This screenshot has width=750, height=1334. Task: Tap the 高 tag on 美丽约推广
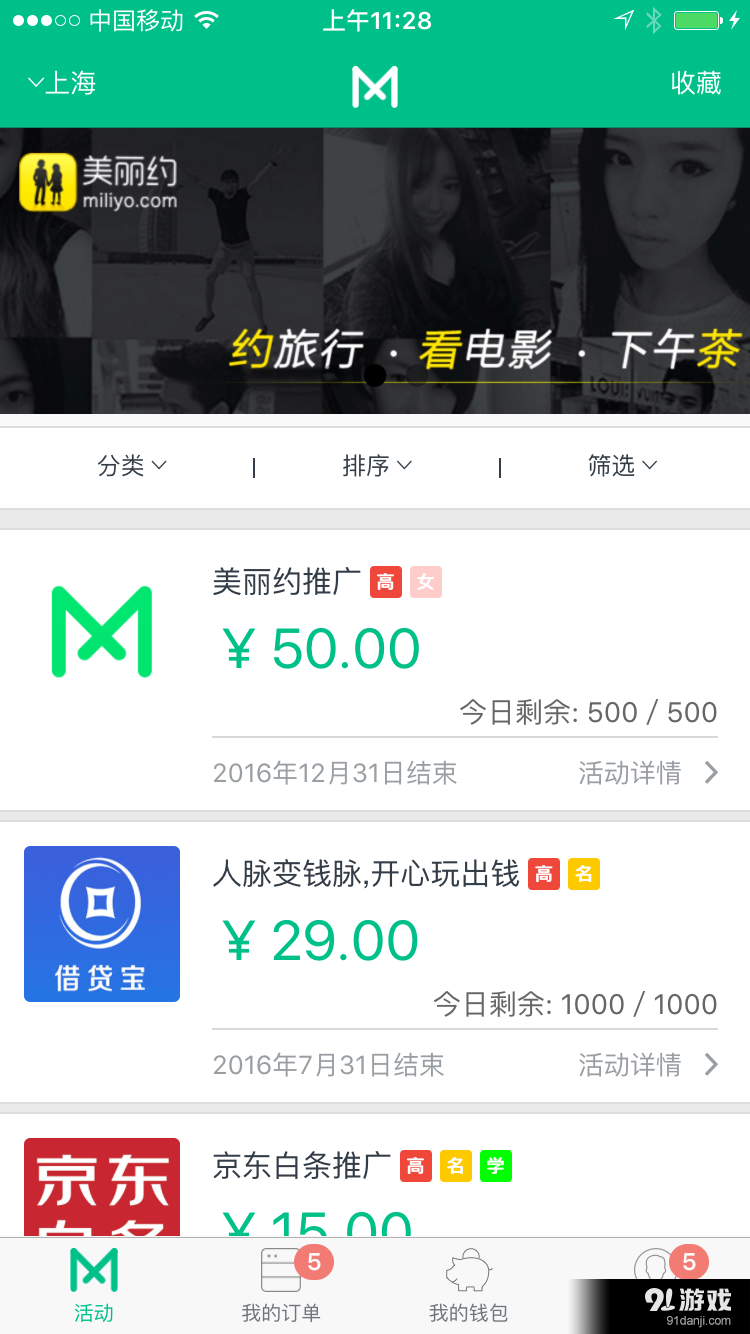coord(385,582)
